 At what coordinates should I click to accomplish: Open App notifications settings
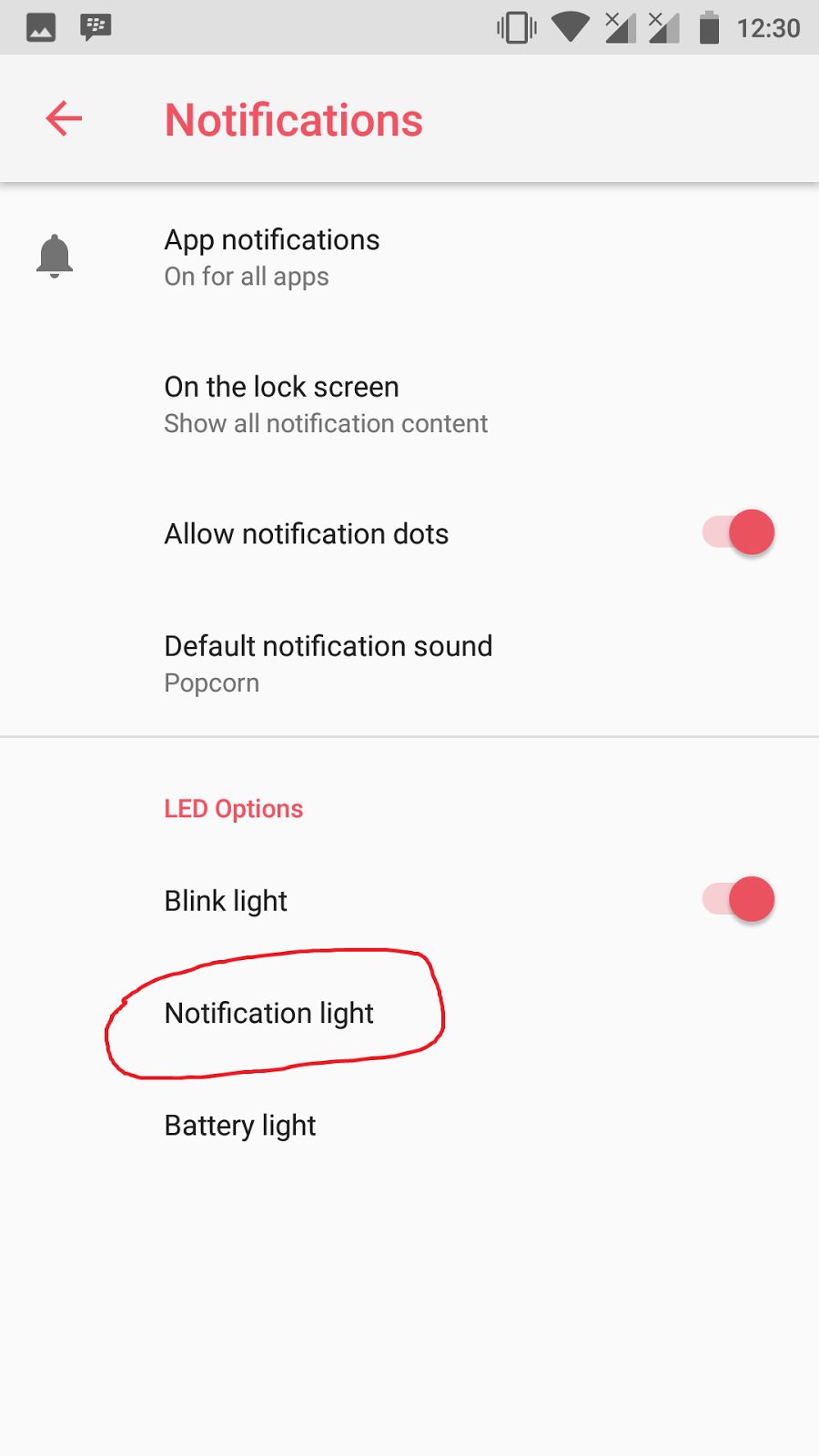coord(272,258)
